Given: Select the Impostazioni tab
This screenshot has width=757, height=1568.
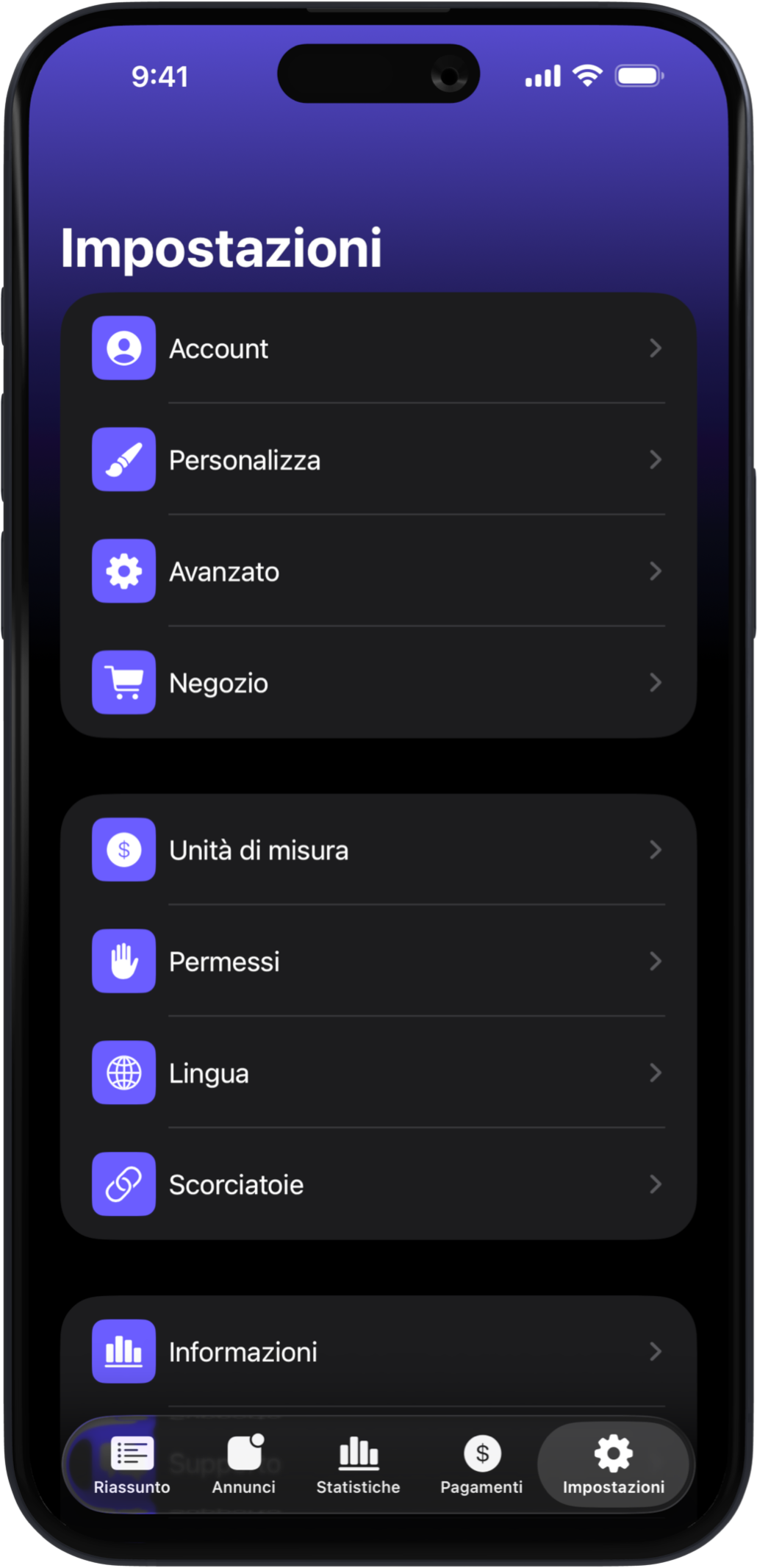Looking at the screenshot, I should pos(614,1465).
